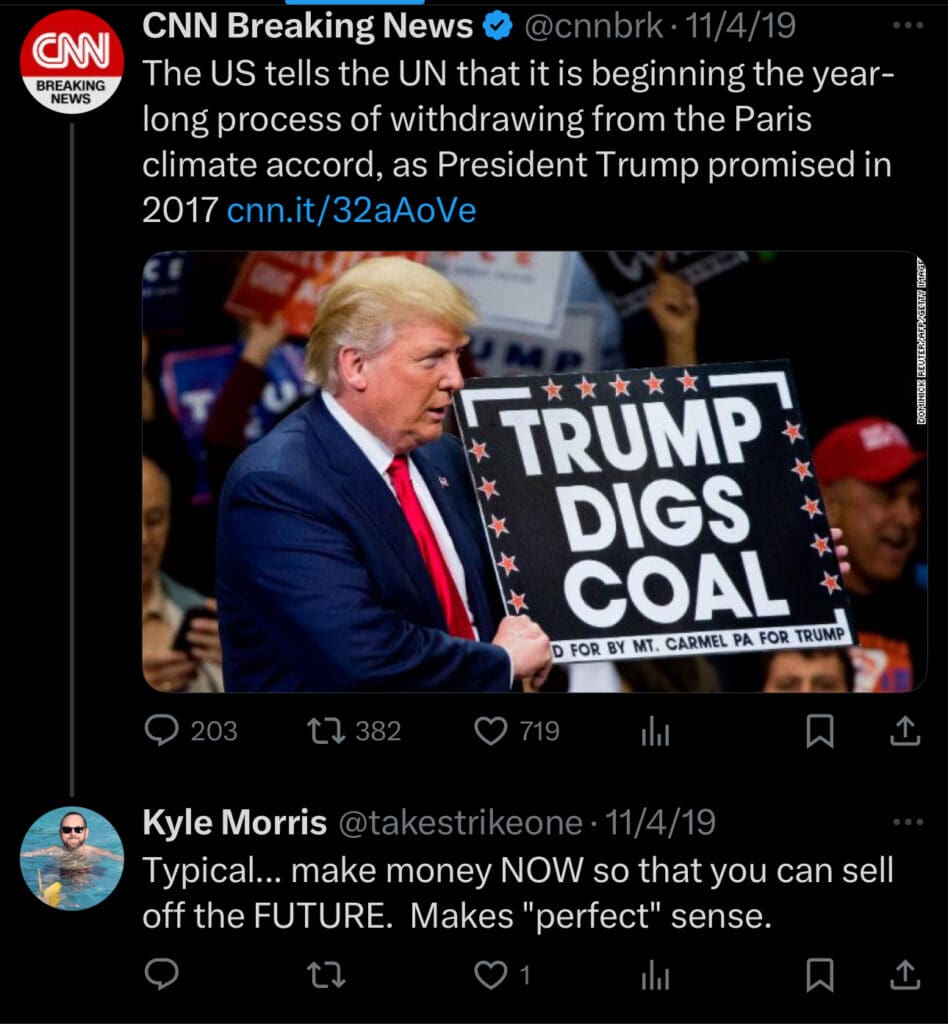Image resolution: width=948 pixels, height=1024 pixels.
Task: Like the CNN Breaking News tweet
Action: pos(491,731)
